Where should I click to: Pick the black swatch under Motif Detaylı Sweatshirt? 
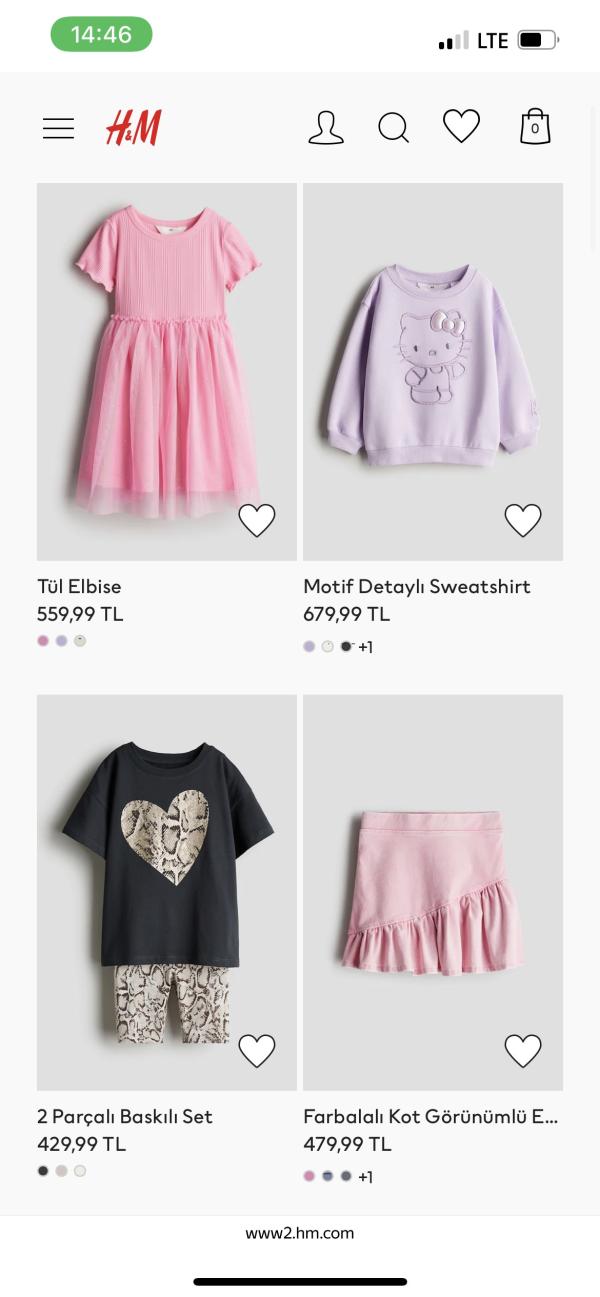pyautogui.click(x=346, y=647)
